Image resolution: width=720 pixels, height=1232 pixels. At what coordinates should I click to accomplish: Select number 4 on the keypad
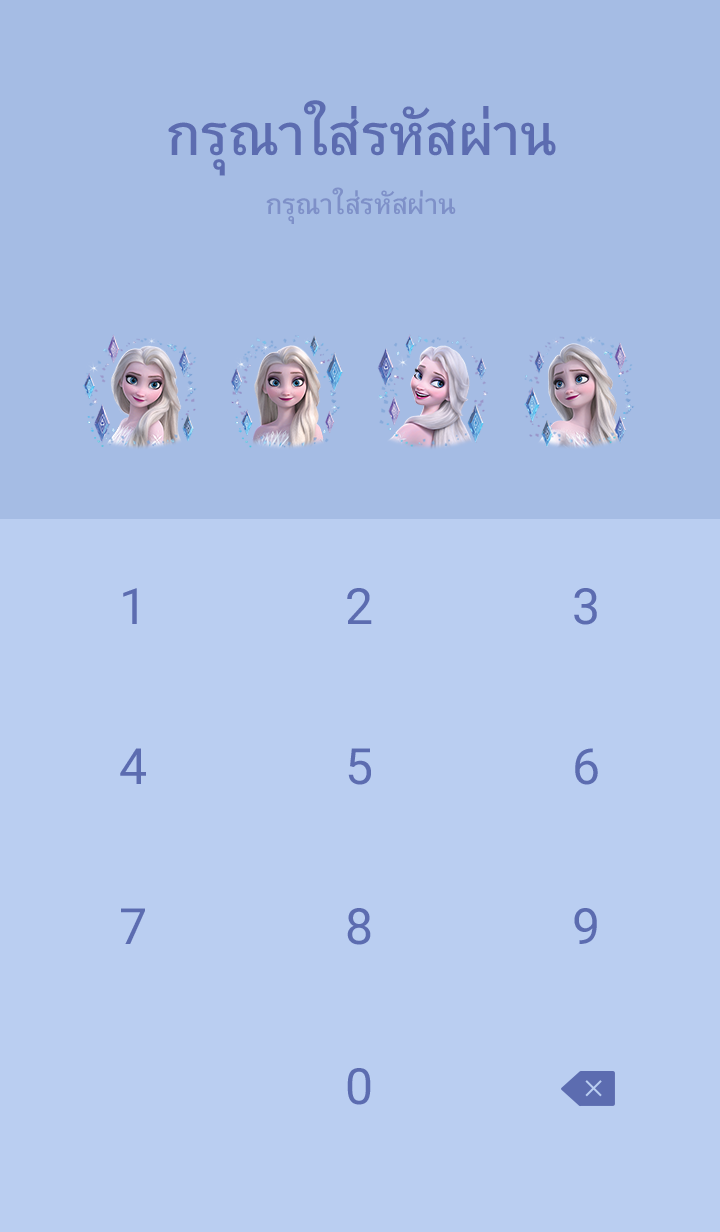132,767
